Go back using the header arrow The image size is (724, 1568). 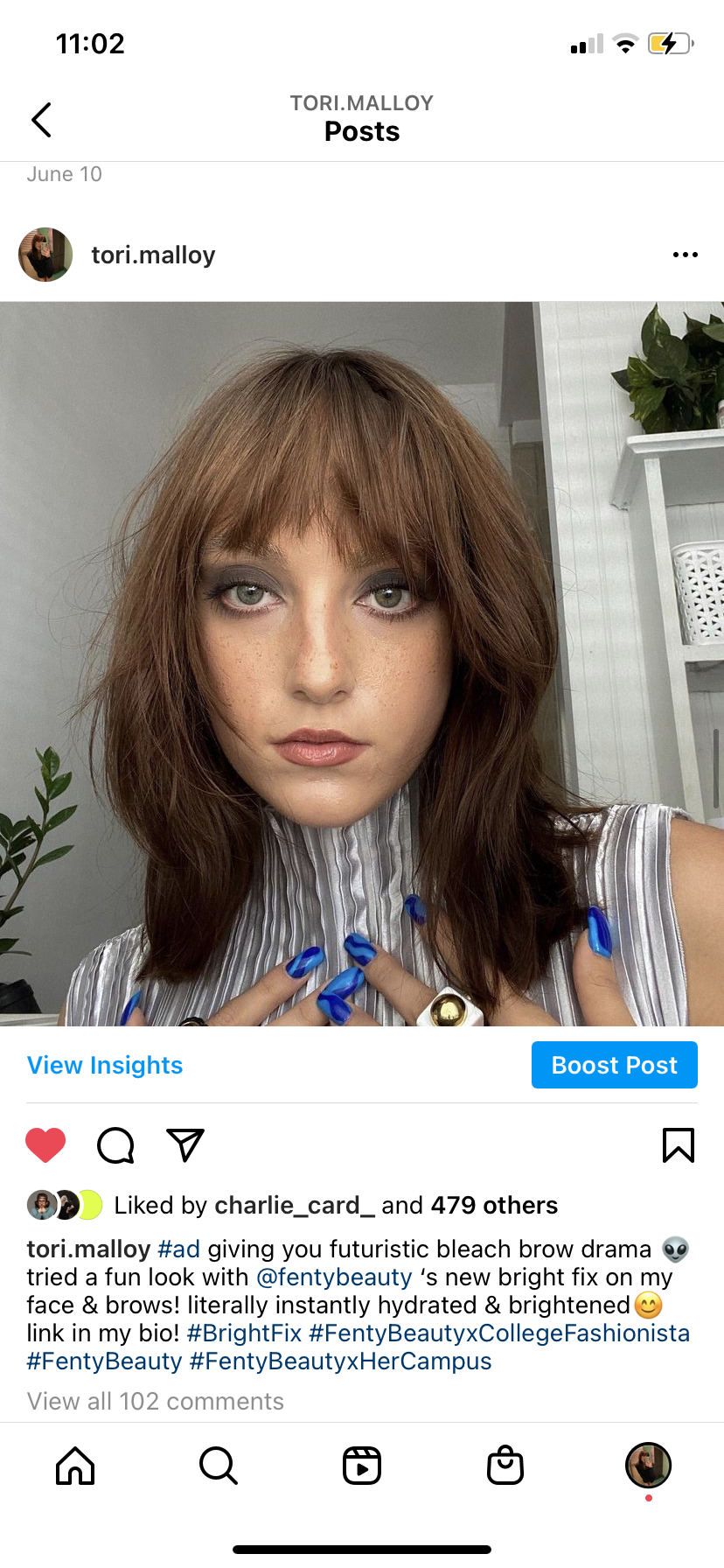(41, 120)
